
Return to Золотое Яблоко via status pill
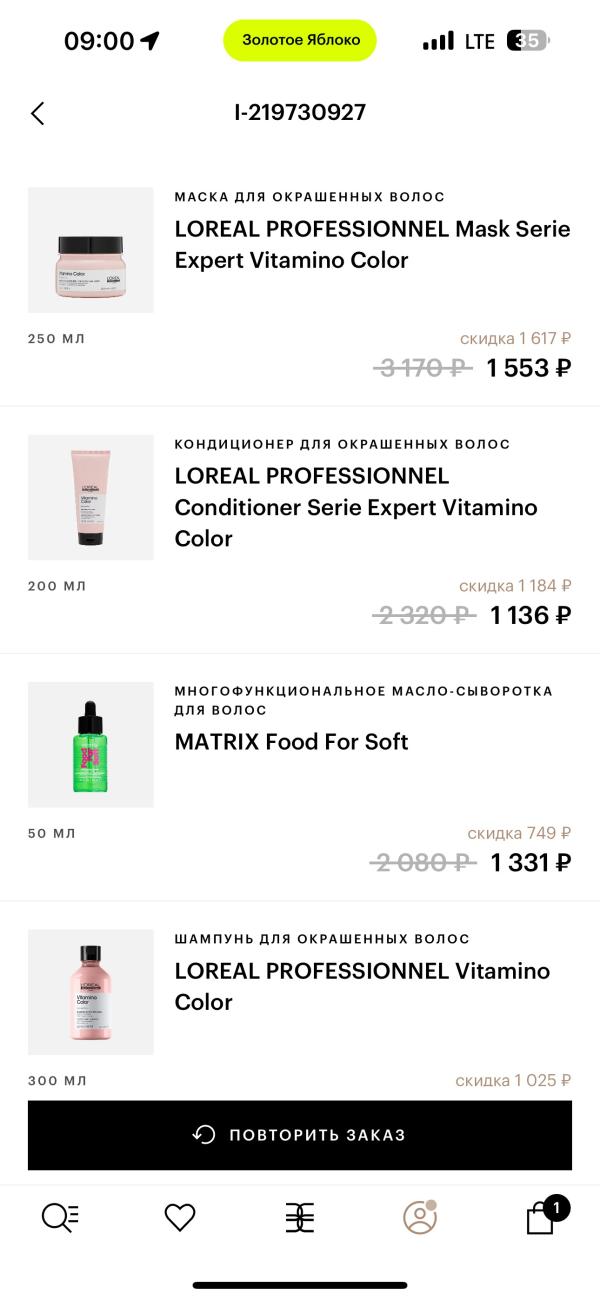point(300,41)
